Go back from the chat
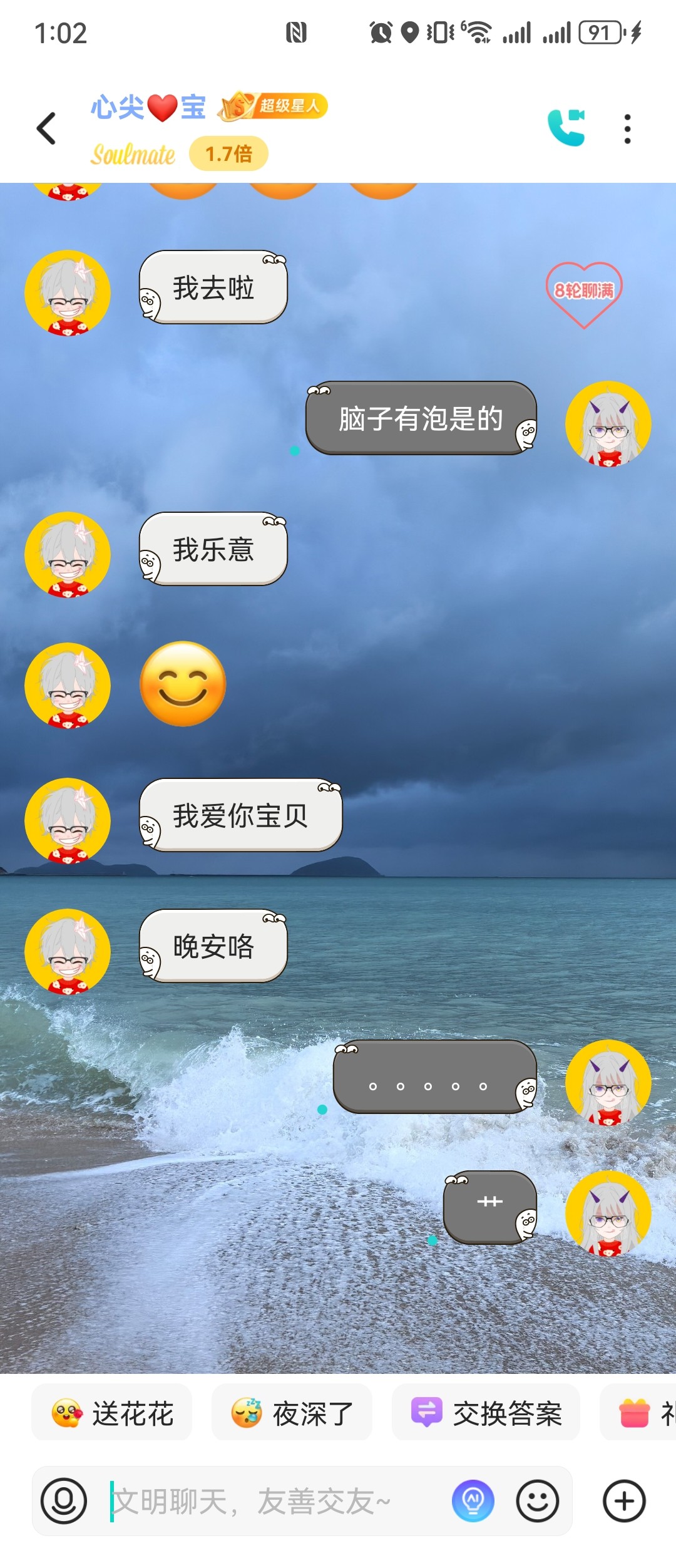Viewport: 676px width, 1568px height. click(47, 129)
